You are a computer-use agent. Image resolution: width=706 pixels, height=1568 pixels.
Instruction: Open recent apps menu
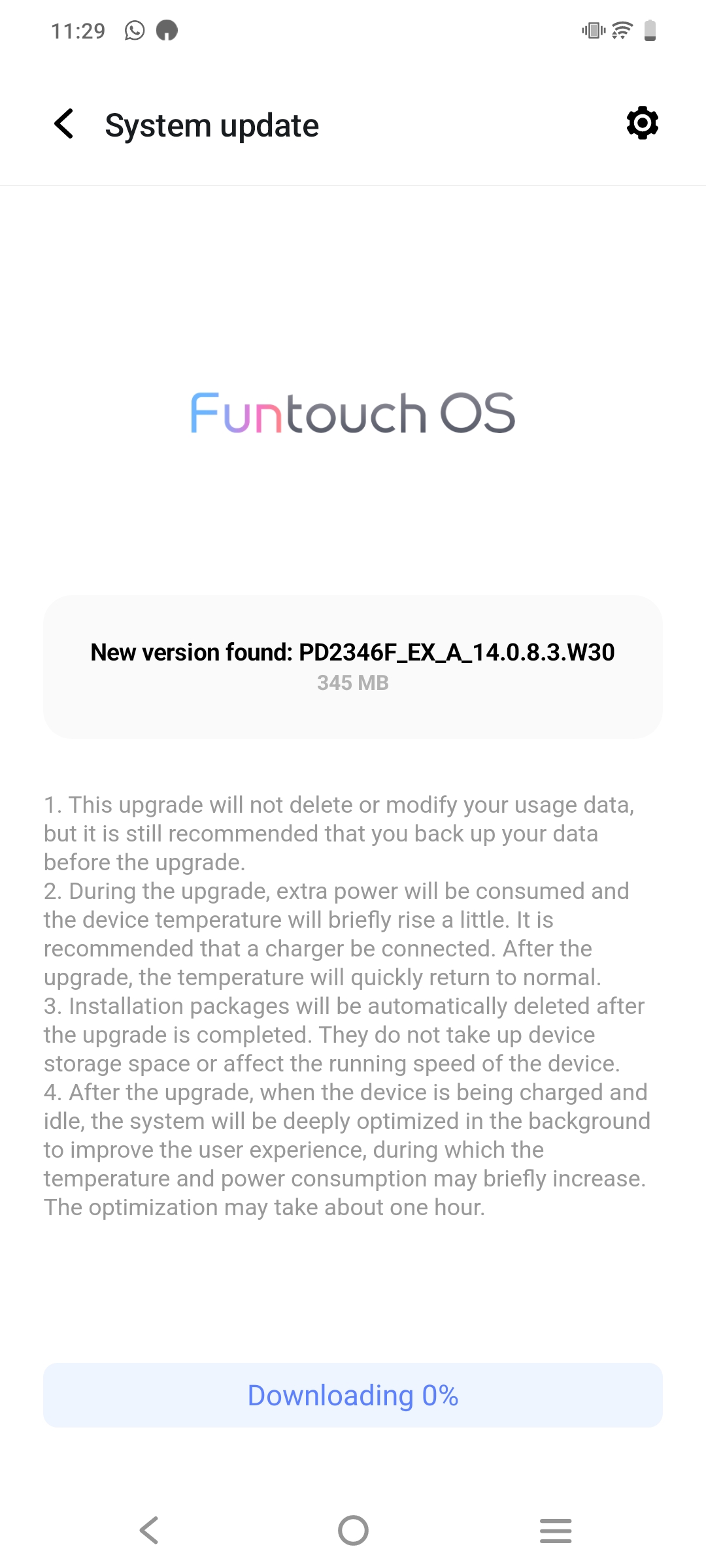point(556,1530)
